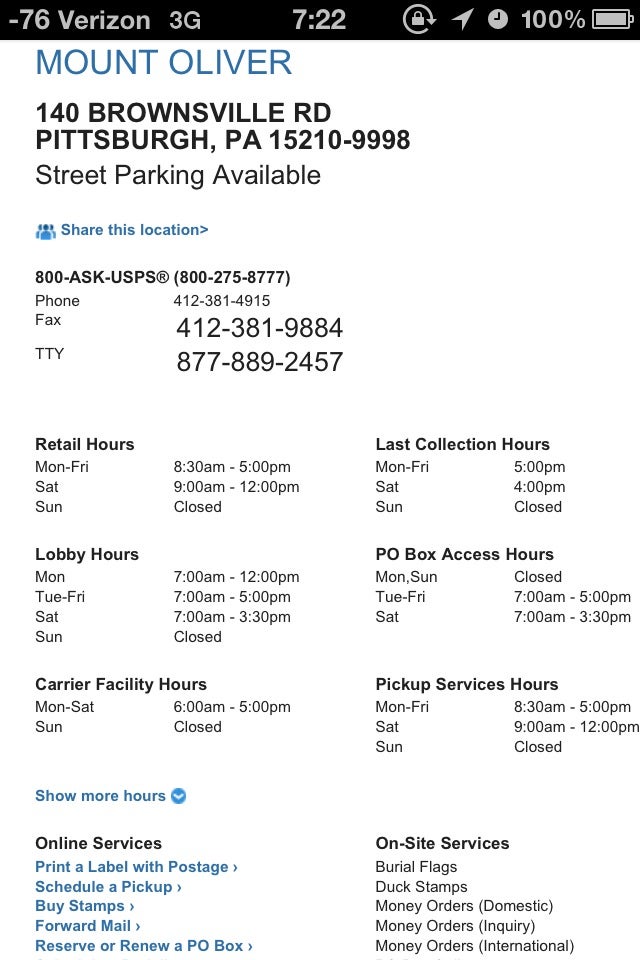Screen dimensions: 640x960
Task: Open Print a Label with Postage
Action: click(136, 867)
